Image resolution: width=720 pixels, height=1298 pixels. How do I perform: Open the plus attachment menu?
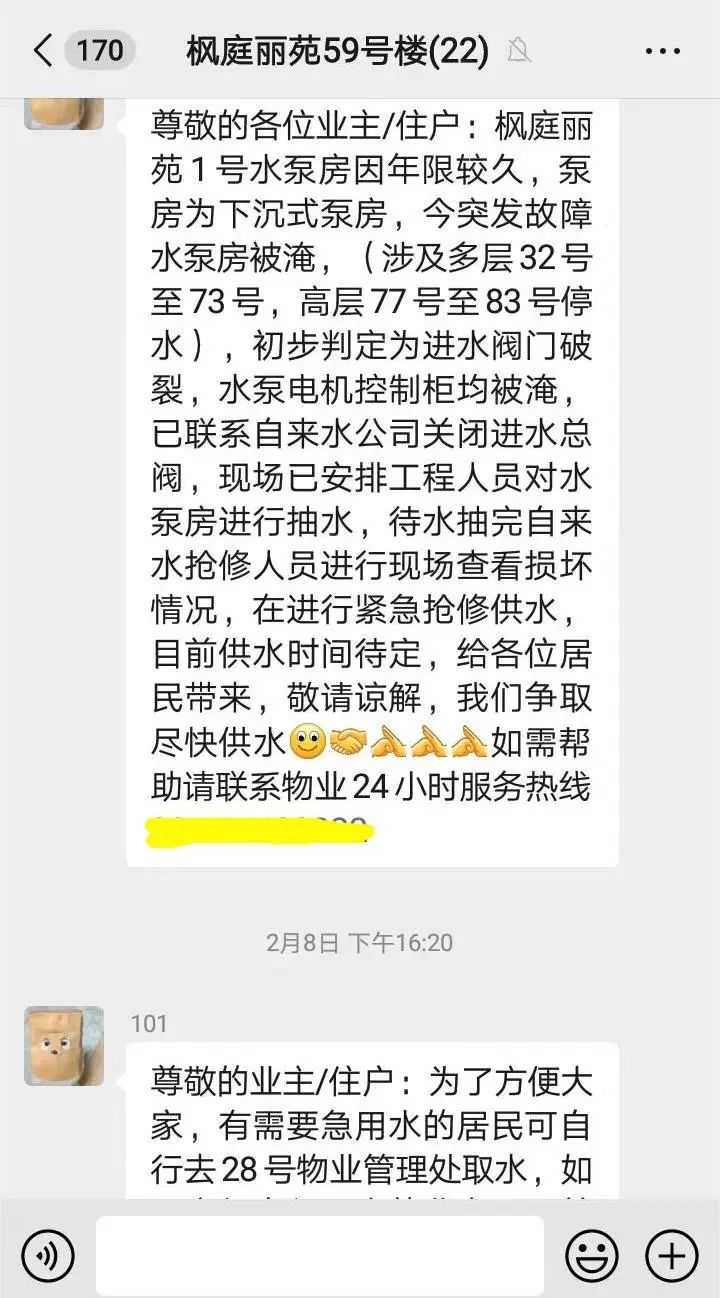pyautogui.click(x=670, y=1254)
